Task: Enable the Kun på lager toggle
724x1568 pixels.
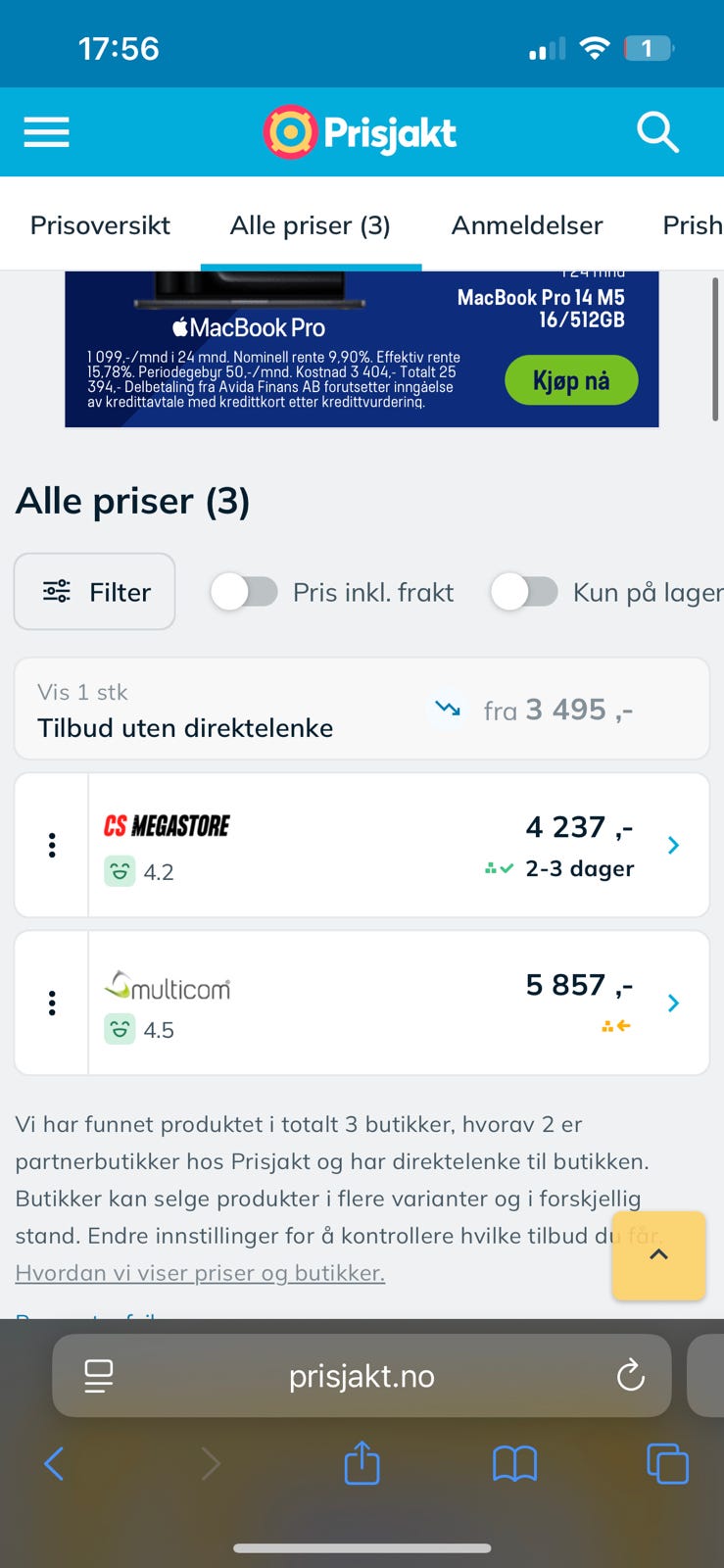Action: pyautogui.click(x=525, y=592)
